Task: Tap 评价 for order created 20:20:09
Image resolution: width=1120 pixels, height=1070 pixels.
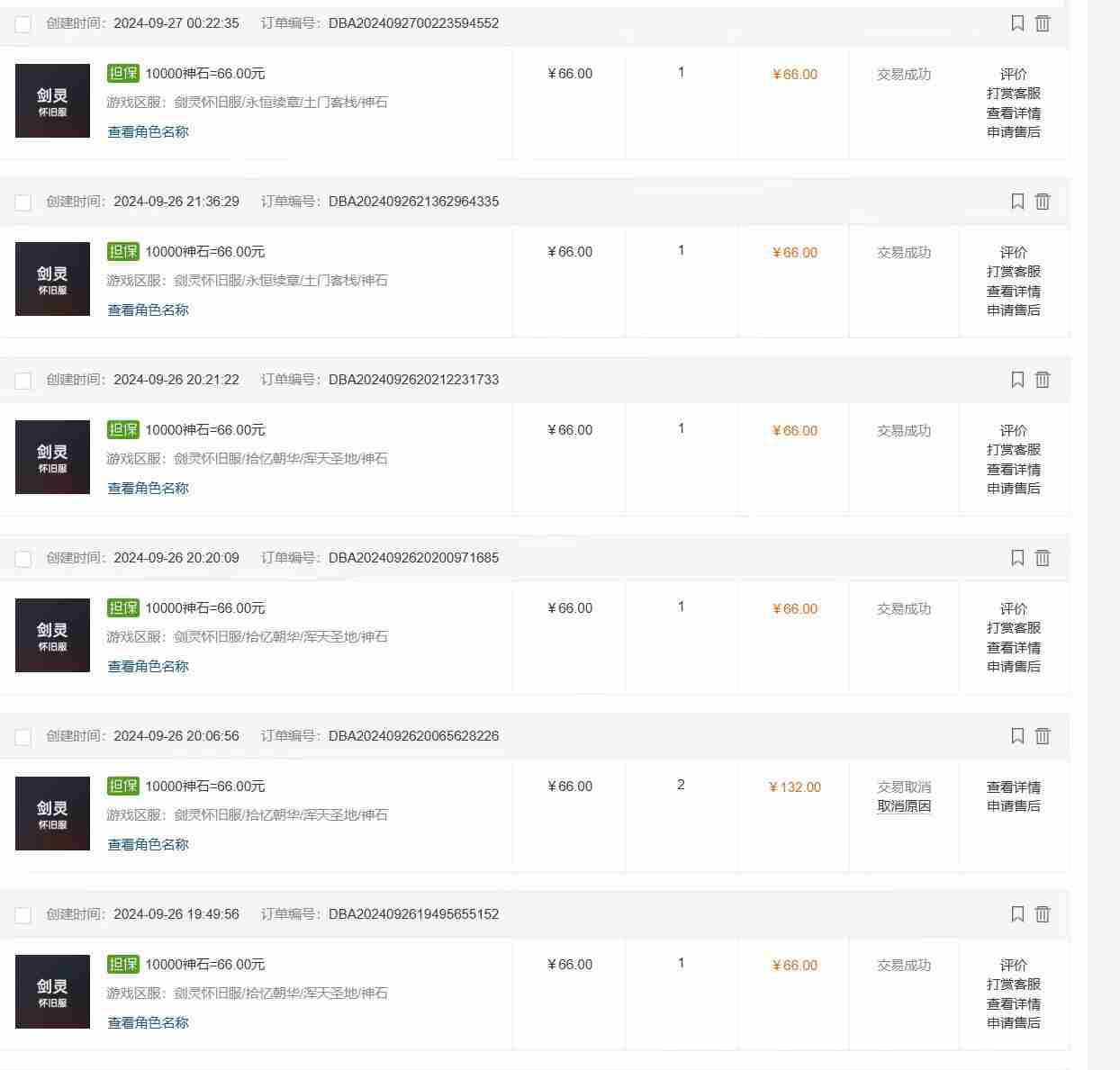Action: pos(1013,608)
